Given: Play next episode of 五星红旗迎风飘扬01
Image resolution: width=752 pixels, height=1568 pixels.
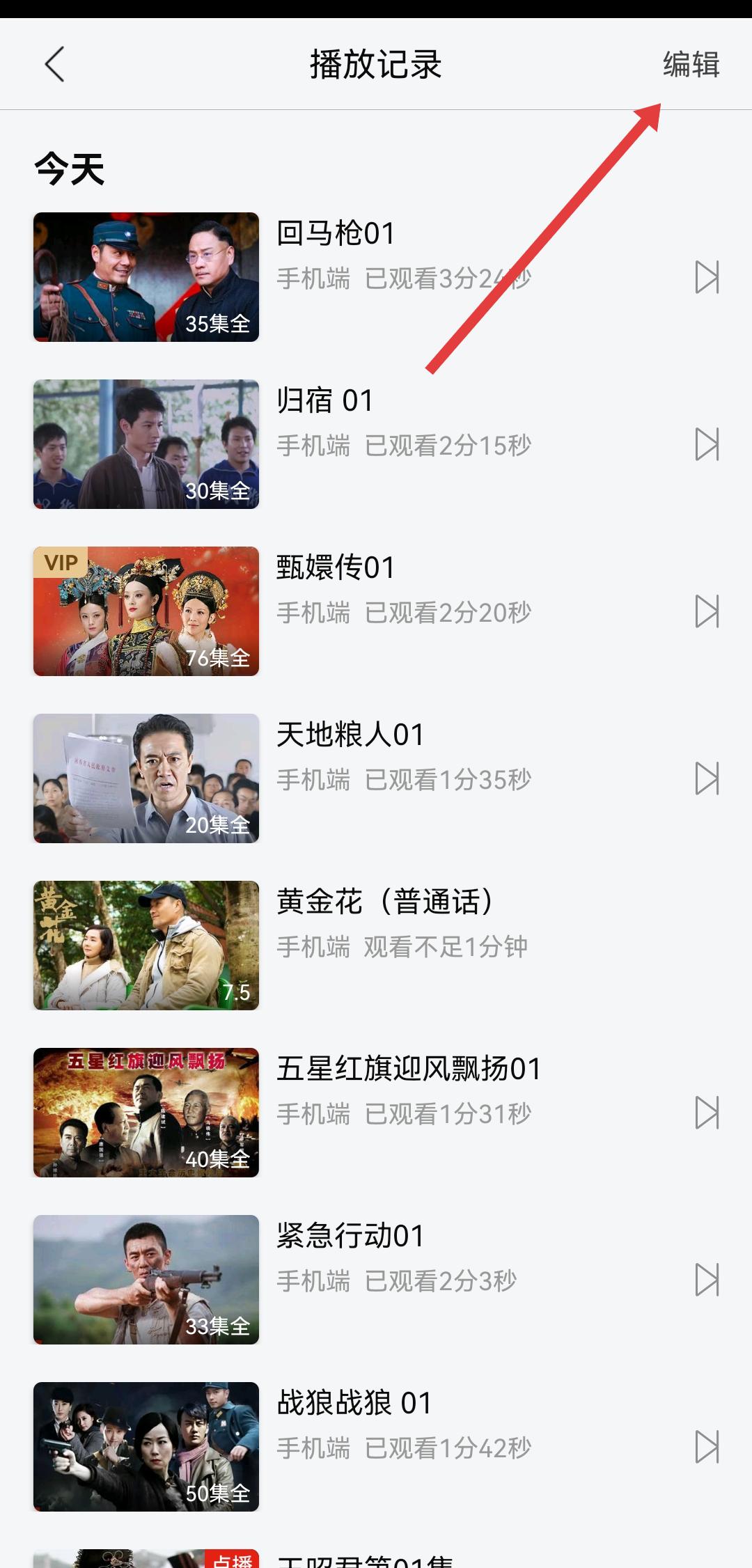Looking at the screenshot, I should 707,1113.
